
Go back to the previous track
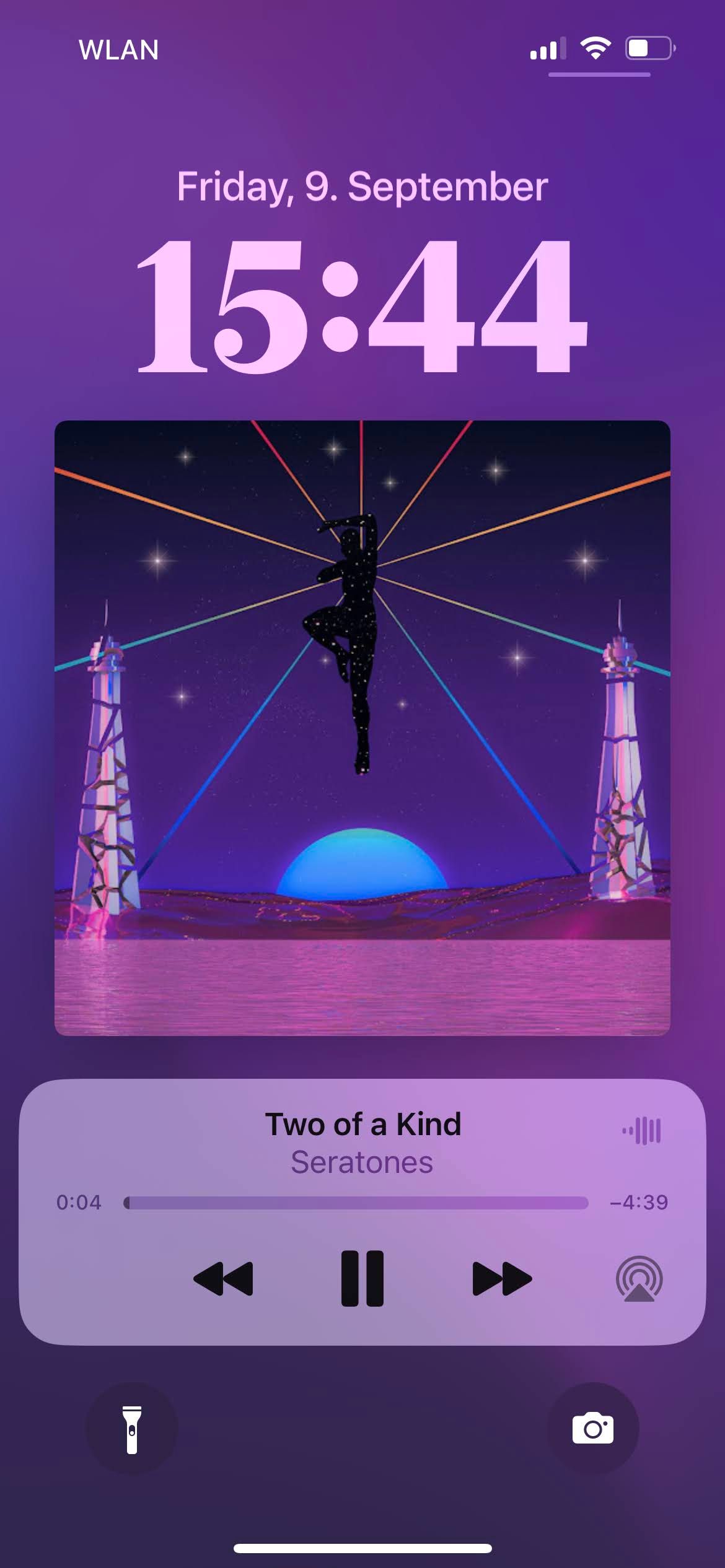(x=223, y=1278)
